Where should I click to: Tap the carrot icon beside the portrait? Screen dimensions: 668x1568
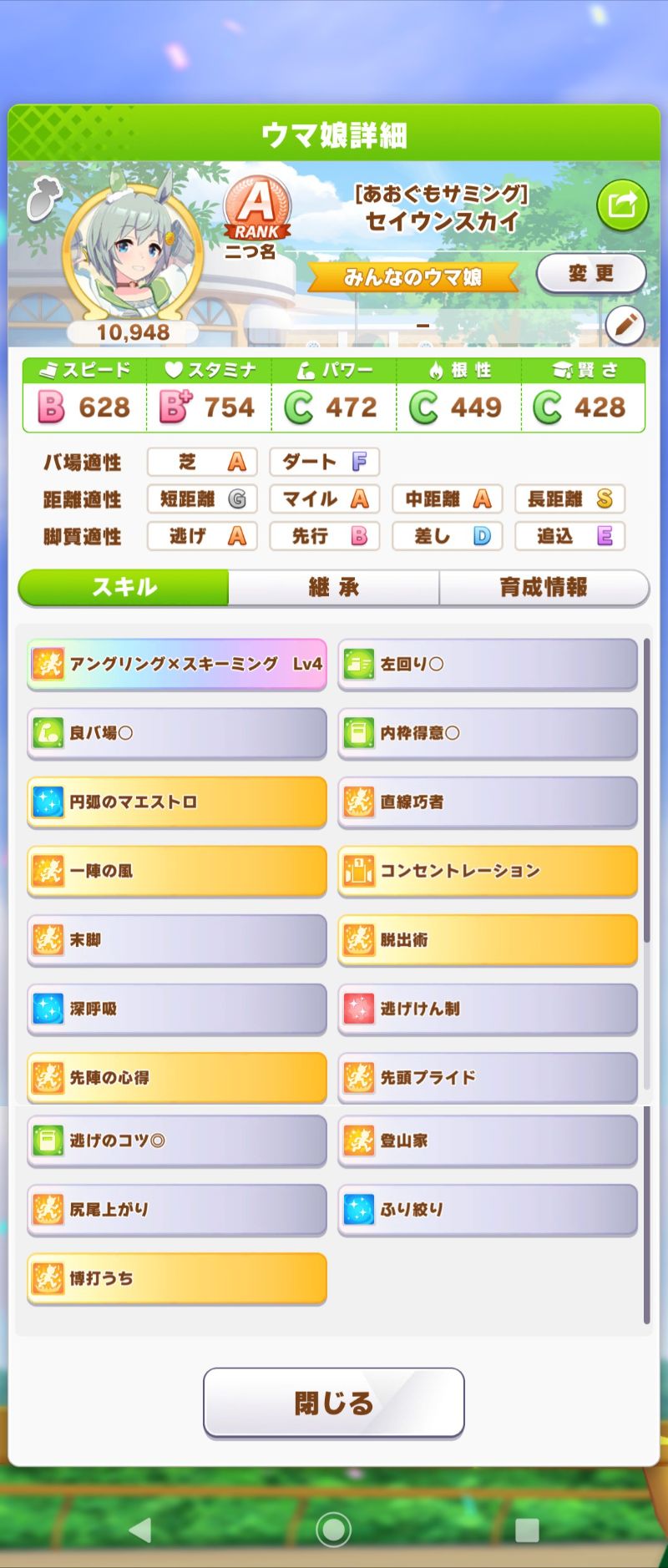click(x=42, y=200)
